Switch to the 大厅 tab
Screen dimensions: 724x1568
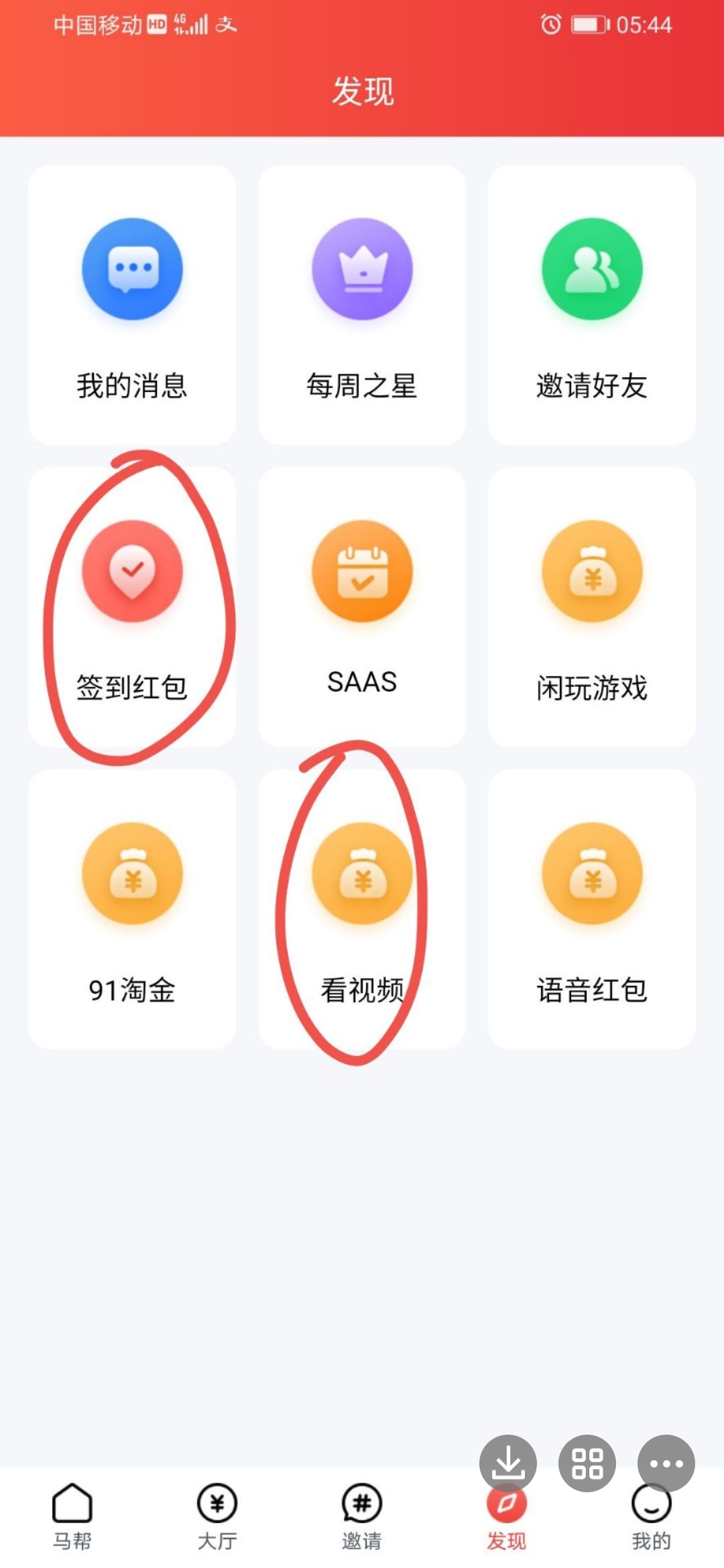217,1517
